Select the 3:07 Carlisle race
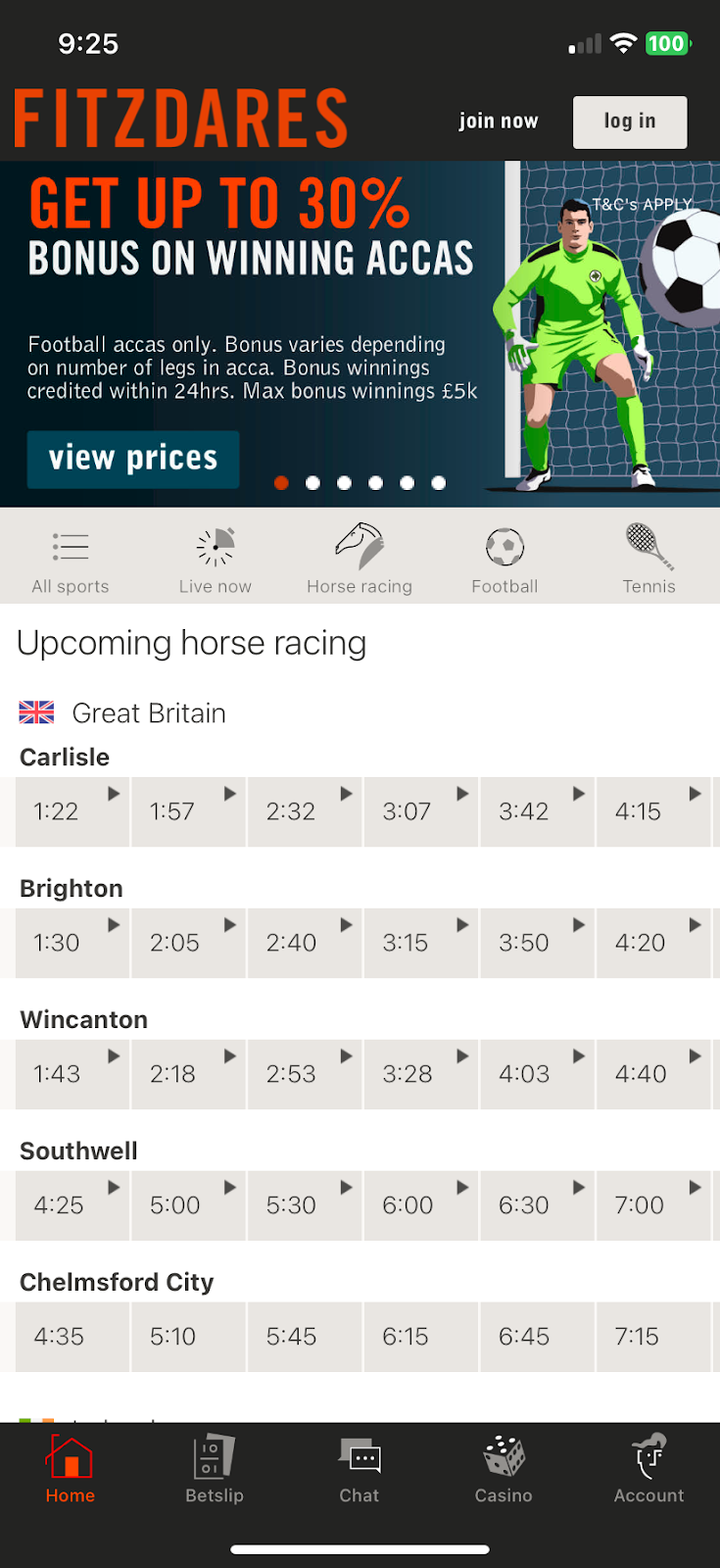 pos(420,811)
